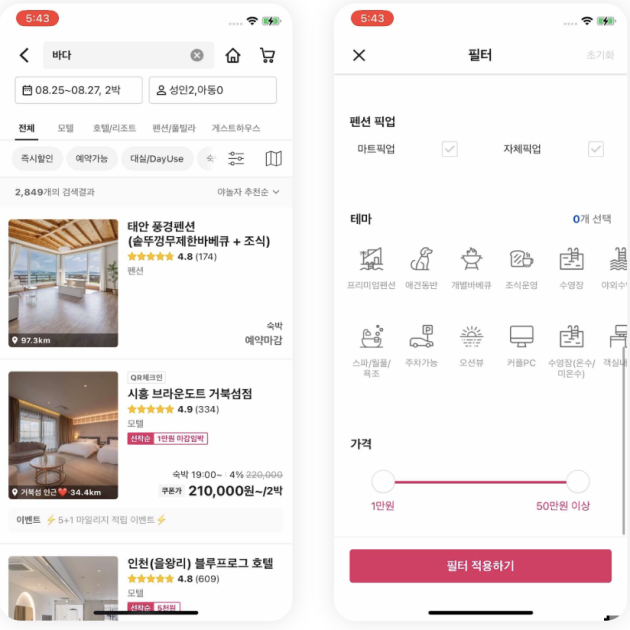The height and width of the screenshot is (630, 630).
Task: Apply filters with 필터 적용하기
Action: click(x=480, y=566)
